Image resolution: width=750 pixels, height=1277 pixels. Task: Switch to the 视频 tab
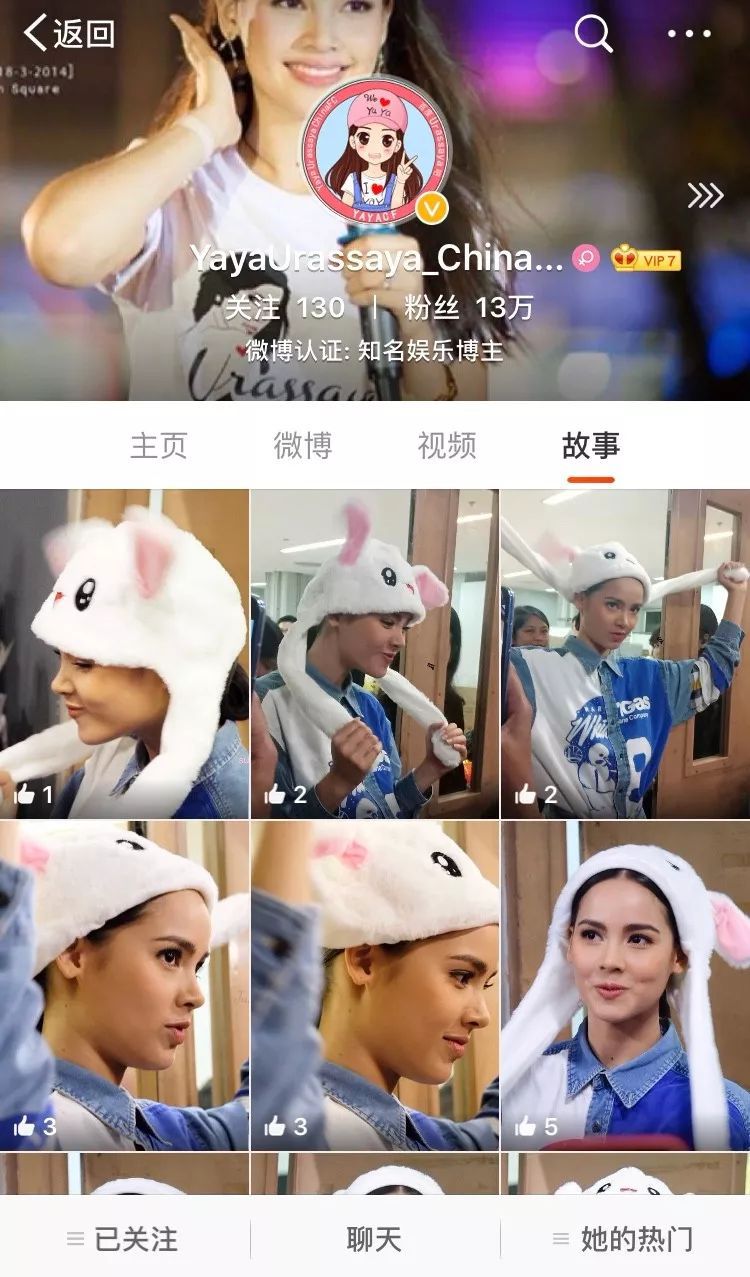pyautogui.click(x=447, y=445)
